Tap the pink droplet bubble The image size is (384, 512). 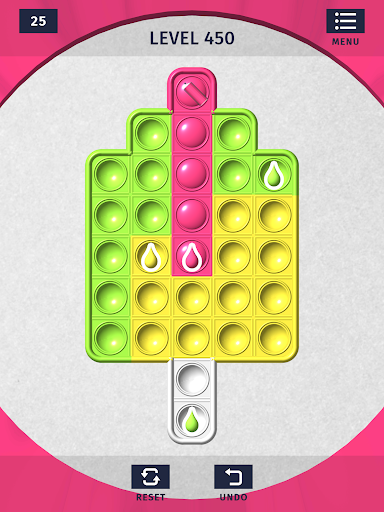point(192,256)
